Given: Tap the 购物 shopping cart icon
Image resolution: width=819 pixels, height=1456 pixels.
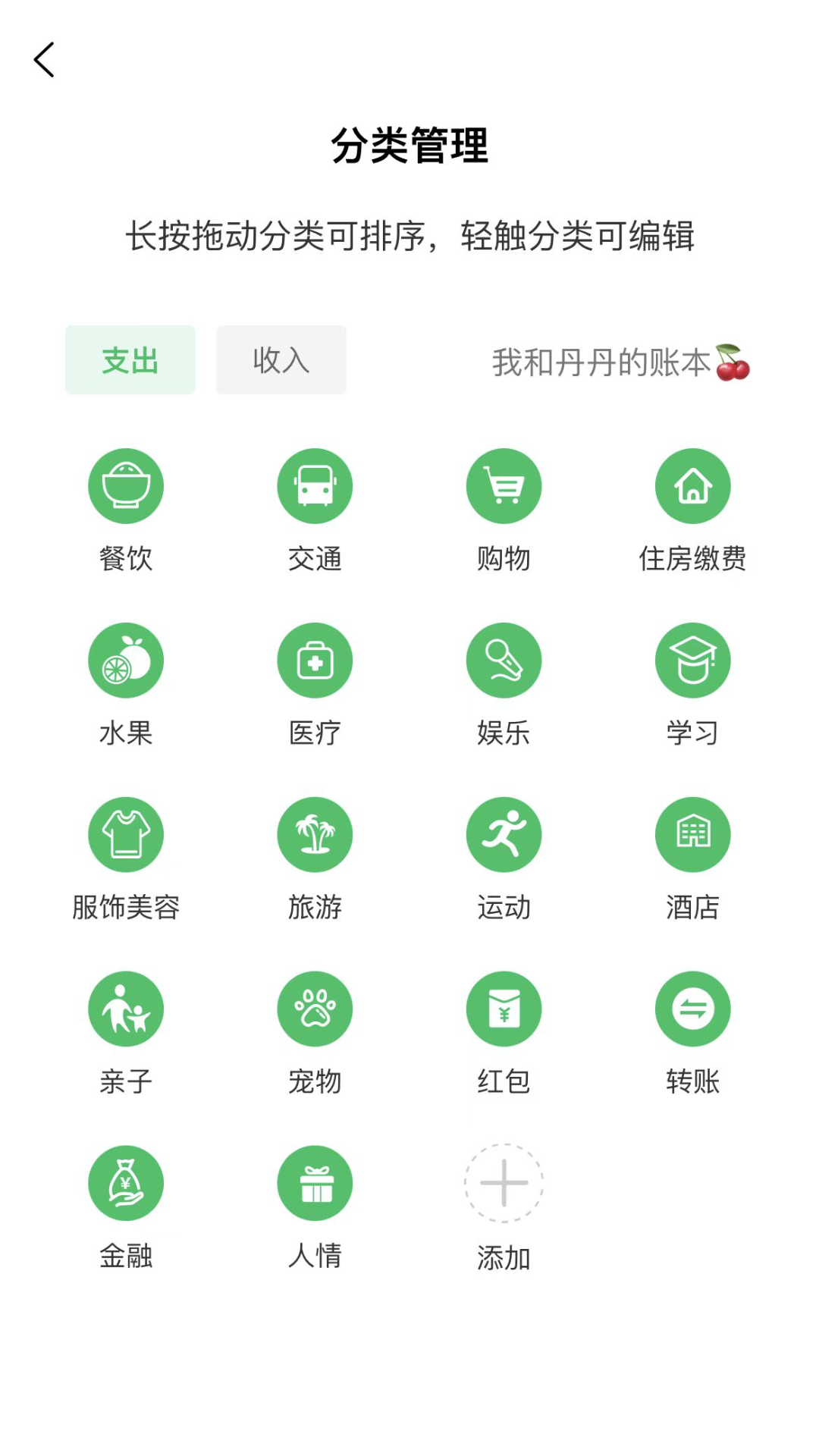Looking at the screenshot, I should click(x=504, y=485).
